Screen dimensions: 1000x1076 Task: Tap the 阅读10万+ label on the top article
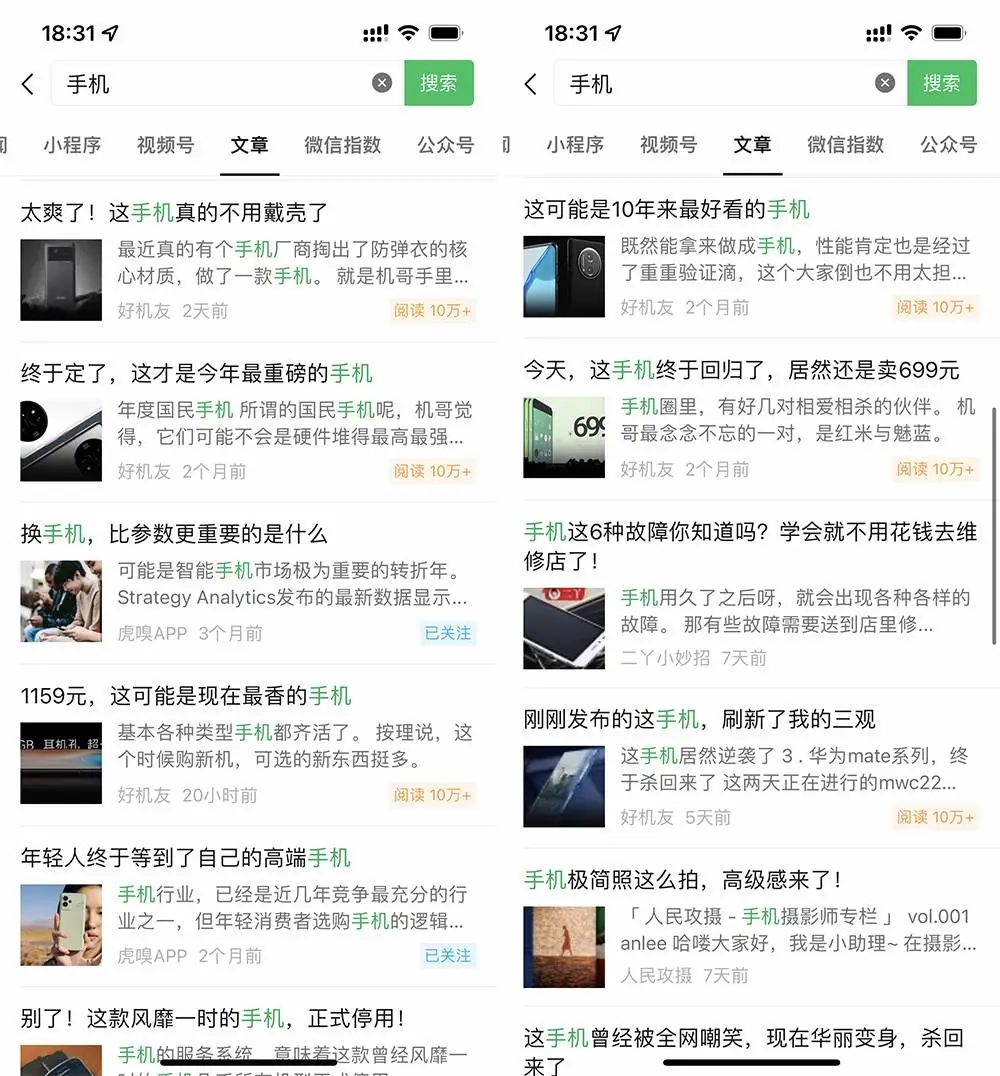click(434, 310)
